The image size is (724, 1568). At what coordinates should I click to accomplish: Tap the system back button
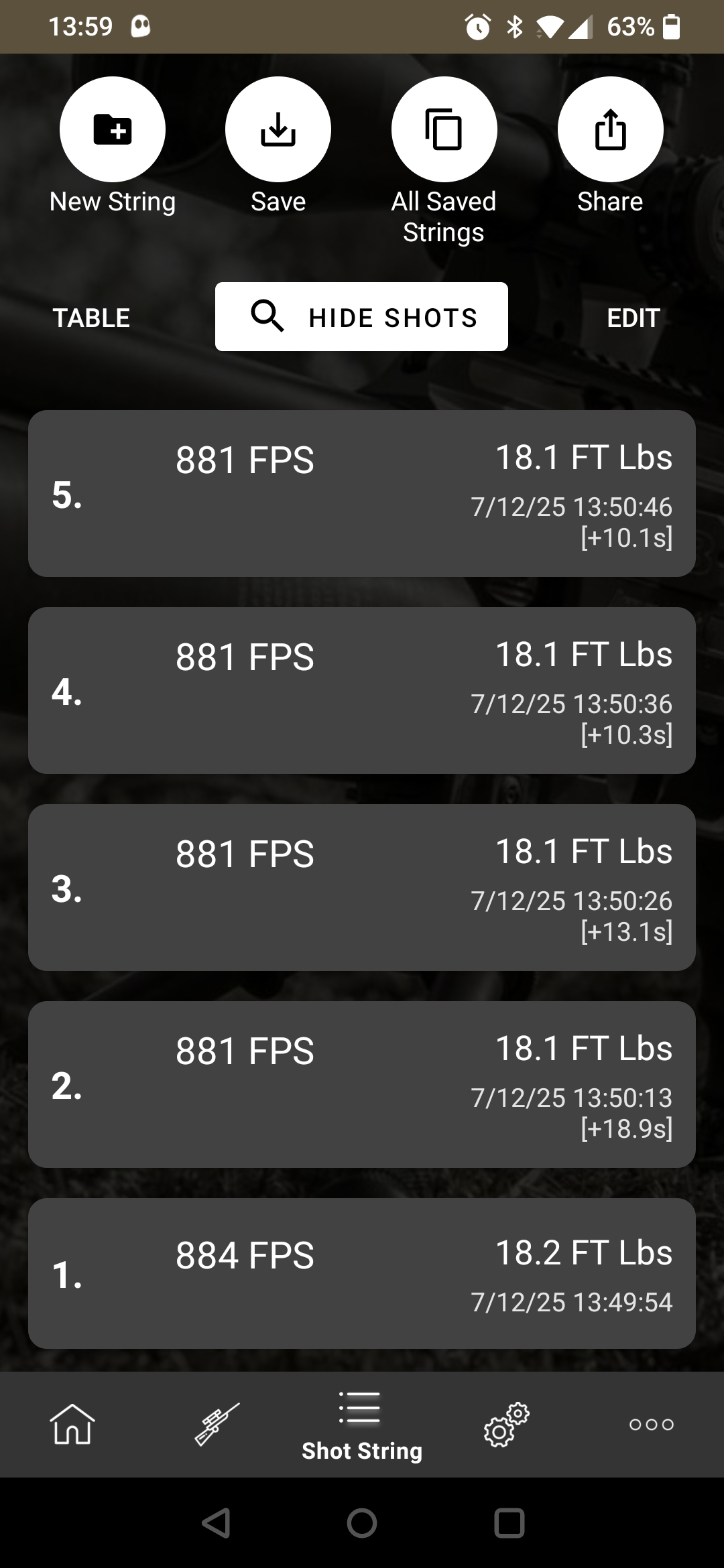[216, 1523]
